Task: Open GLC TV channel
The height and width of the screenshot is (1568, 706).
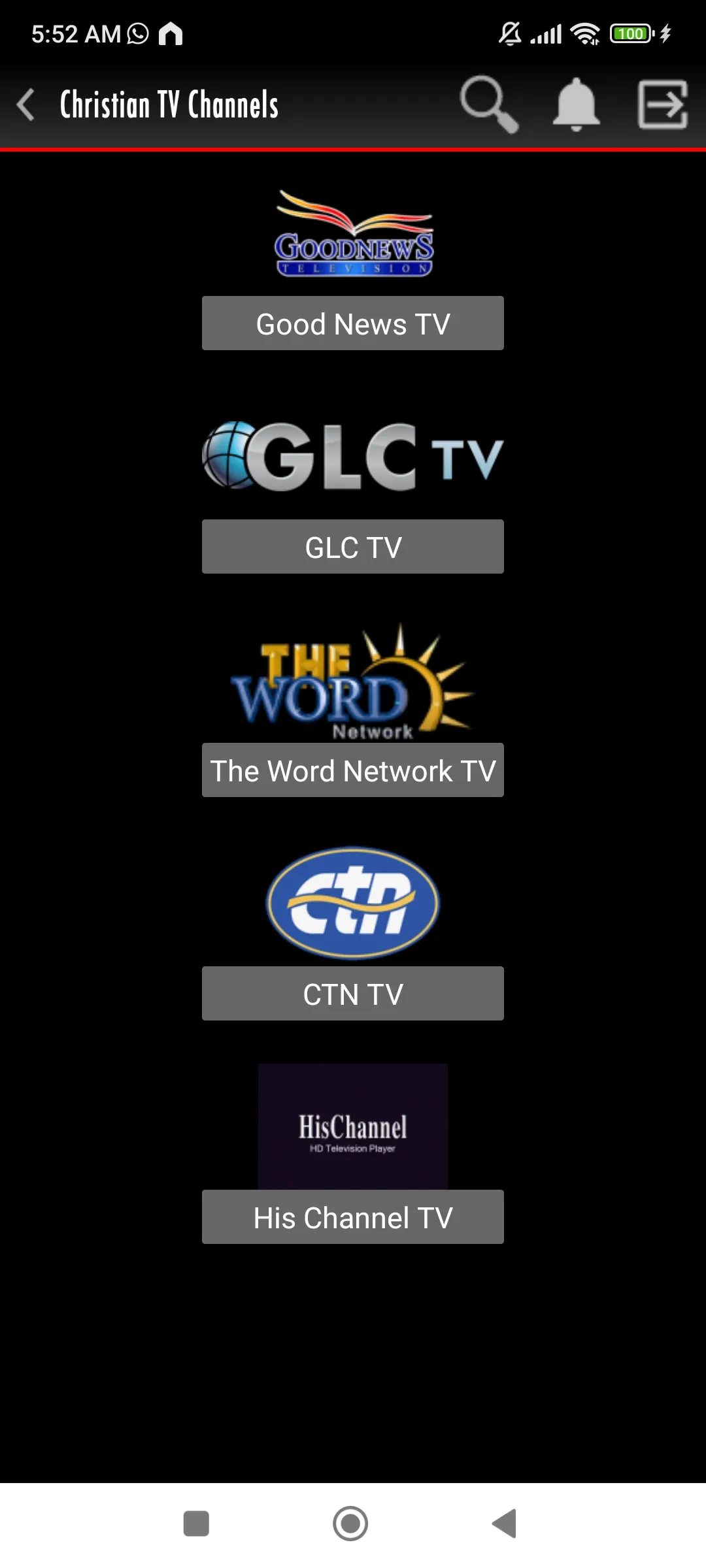Action: coord(352,547)
